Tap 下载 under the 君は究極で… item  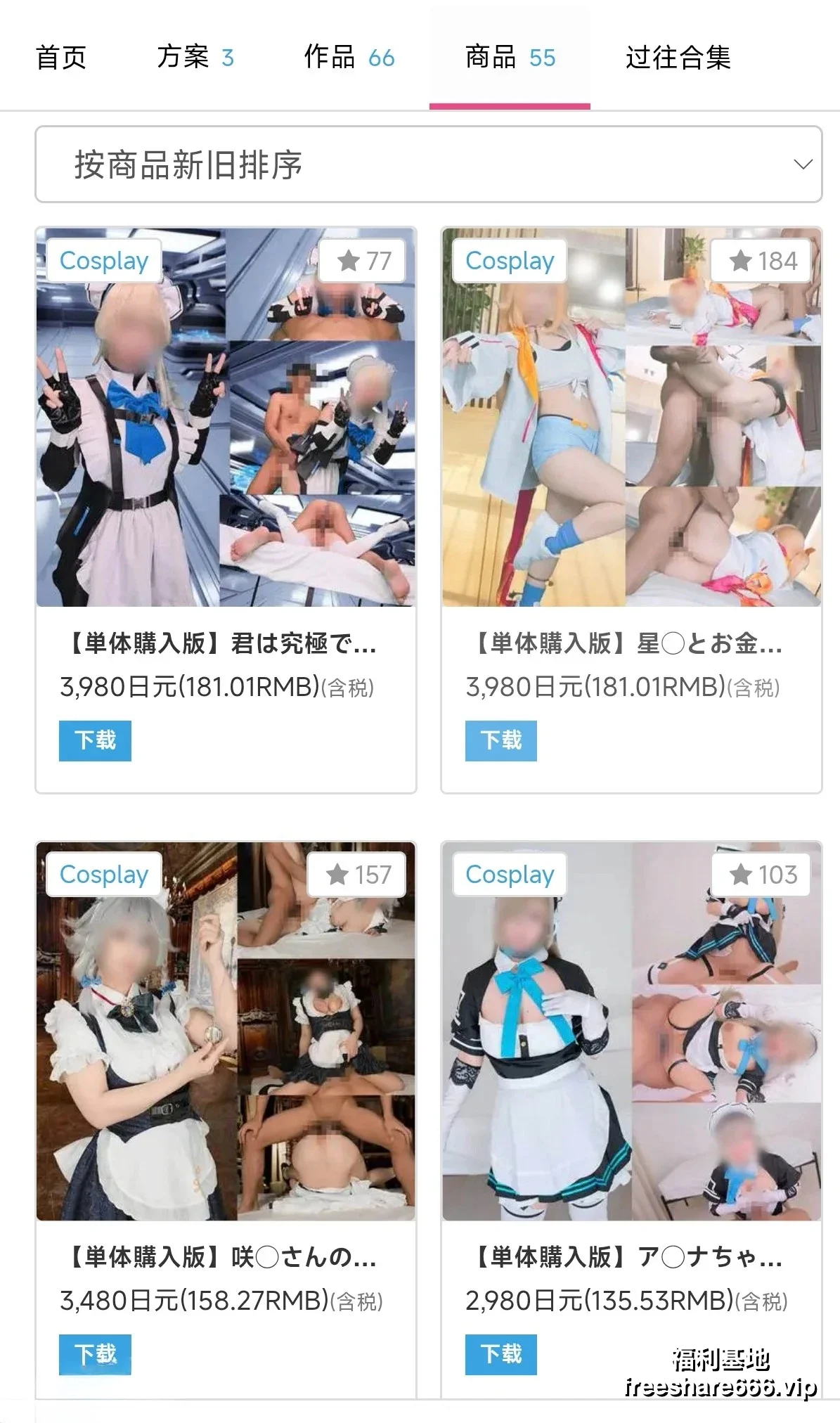[x=95, y=740]
